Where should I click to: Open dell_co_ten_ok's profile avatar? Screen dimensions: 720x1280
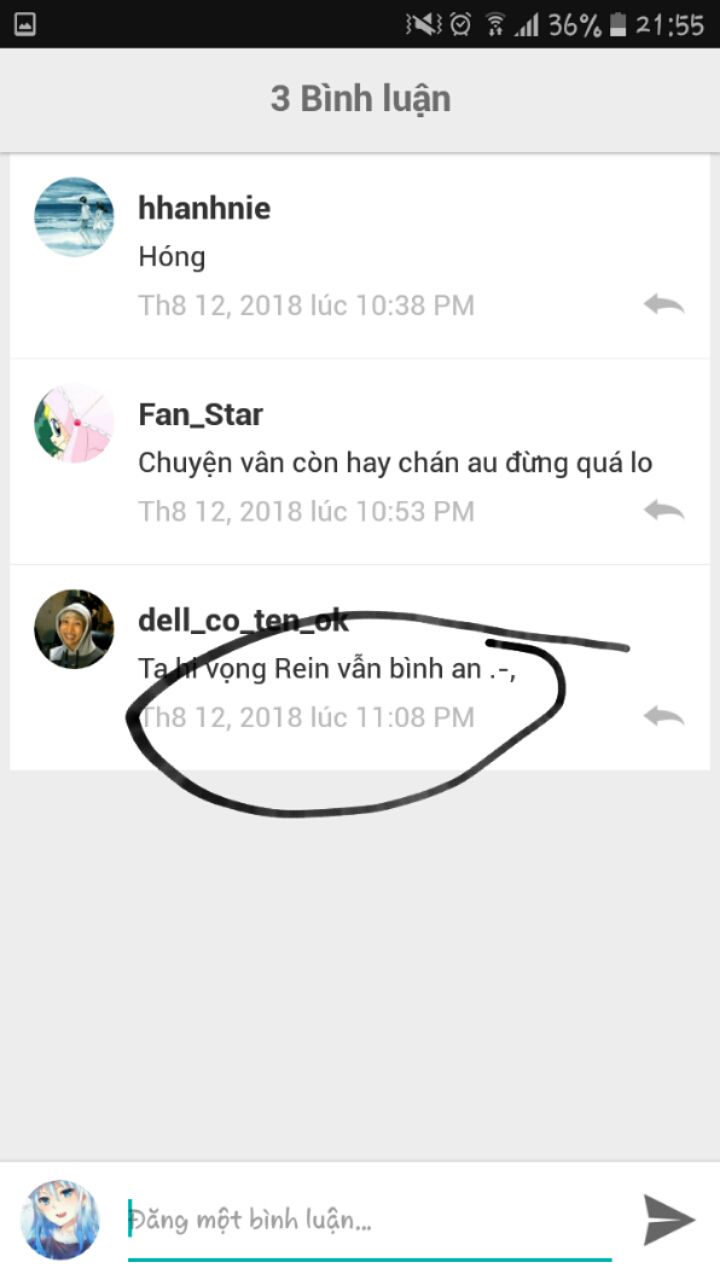[74, 629]
